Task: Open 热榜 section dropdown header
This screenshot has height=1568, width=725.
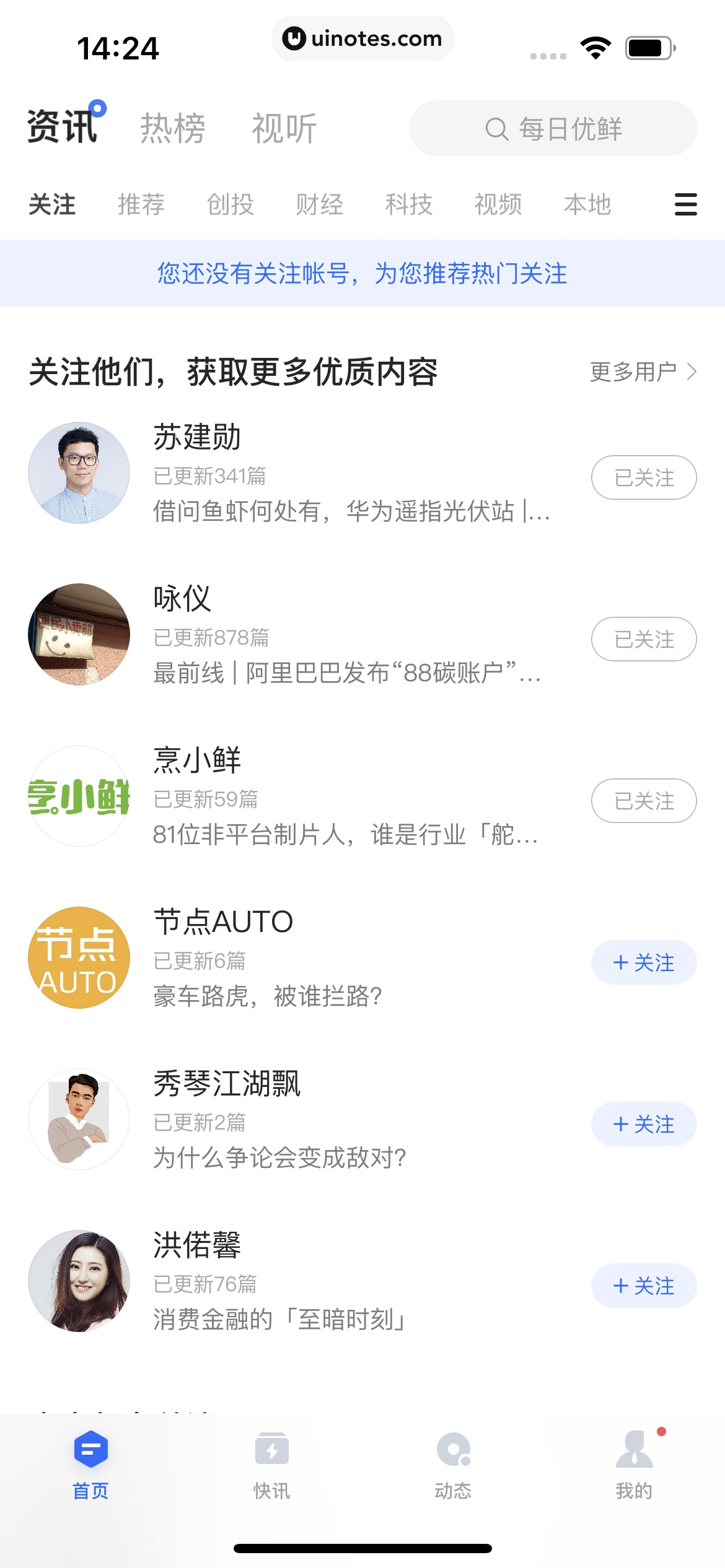Action: tap(173, 128)
